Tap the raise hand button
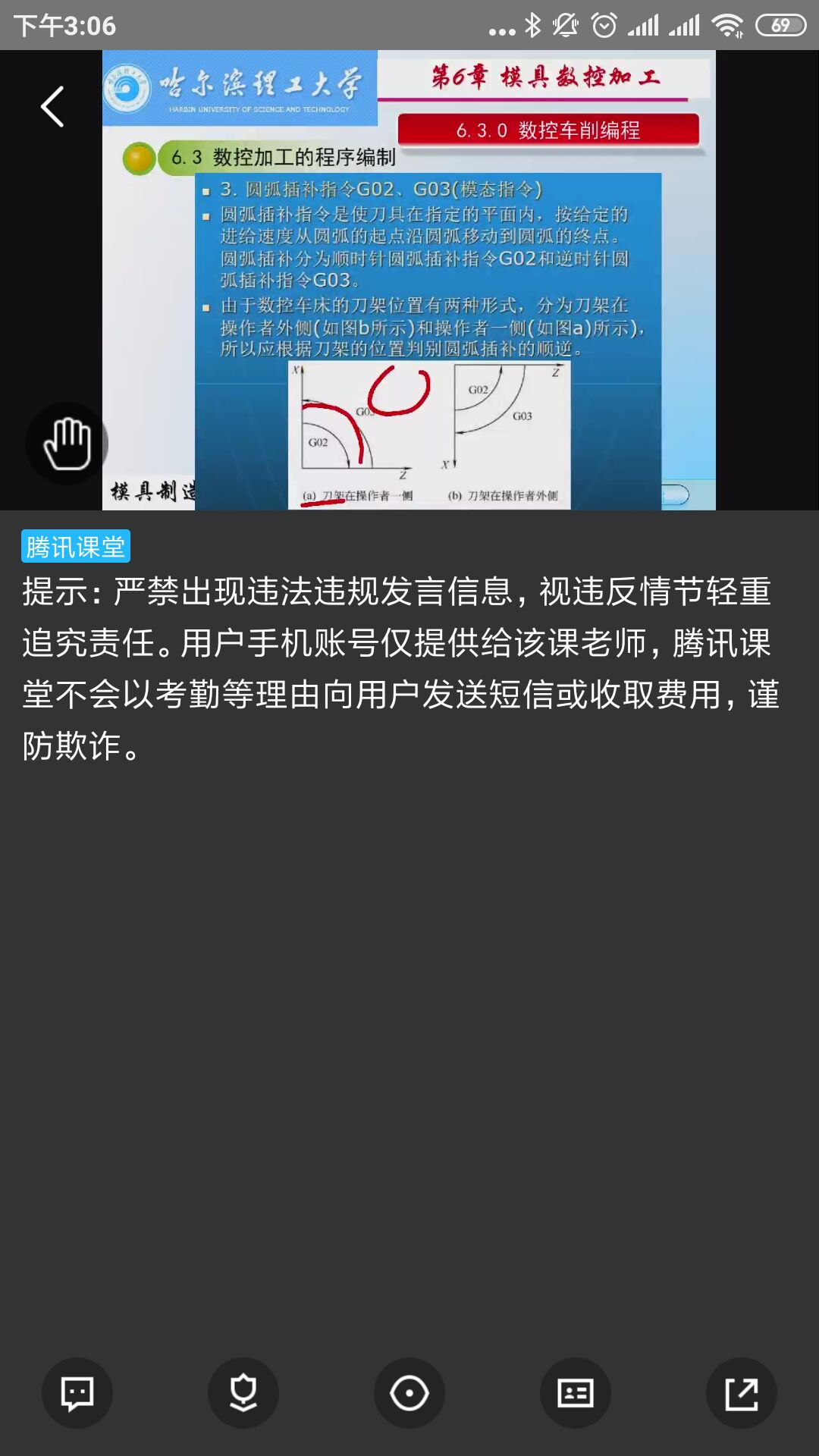 tap(67, 444)
